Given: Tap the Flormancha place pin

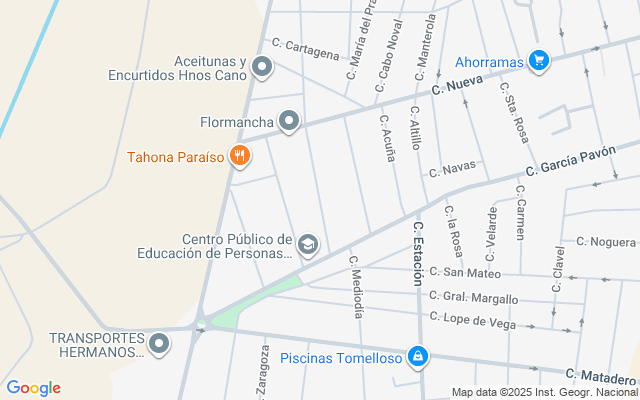Looking at the screenshot, I should click(x=289, y=121).
